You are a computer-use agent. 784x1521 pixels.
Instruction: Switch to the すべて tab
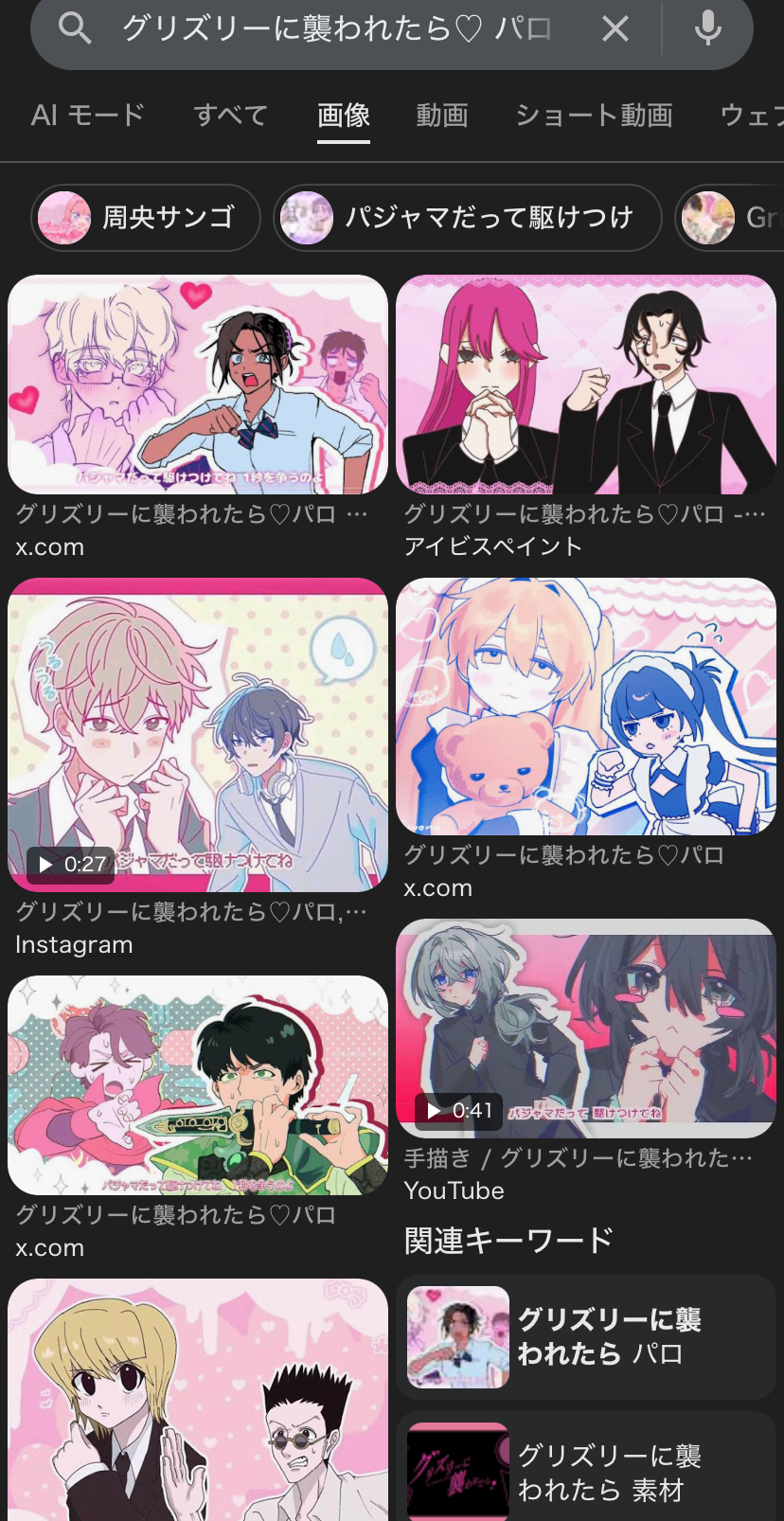point(230,116)
